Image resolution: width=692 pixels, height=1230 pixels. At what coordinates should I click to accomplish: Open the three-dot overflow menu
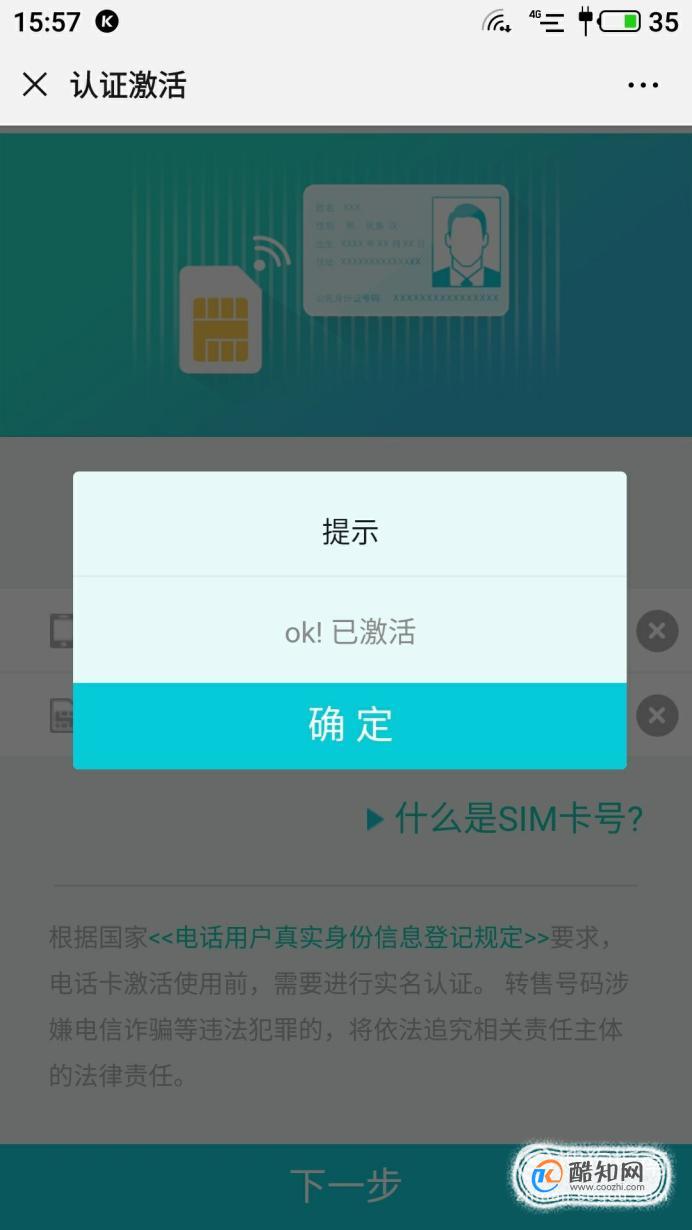(643, 85)
